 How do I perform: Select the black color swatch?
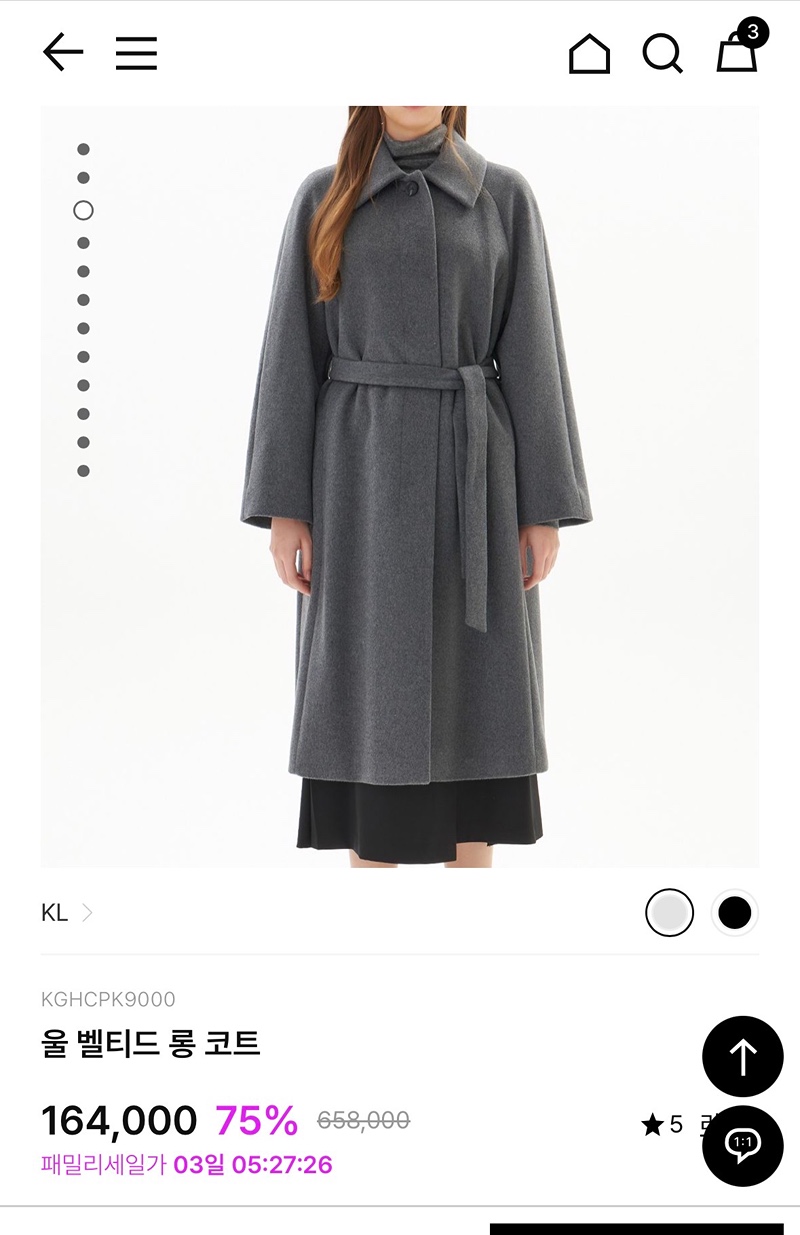pos(735,912)
